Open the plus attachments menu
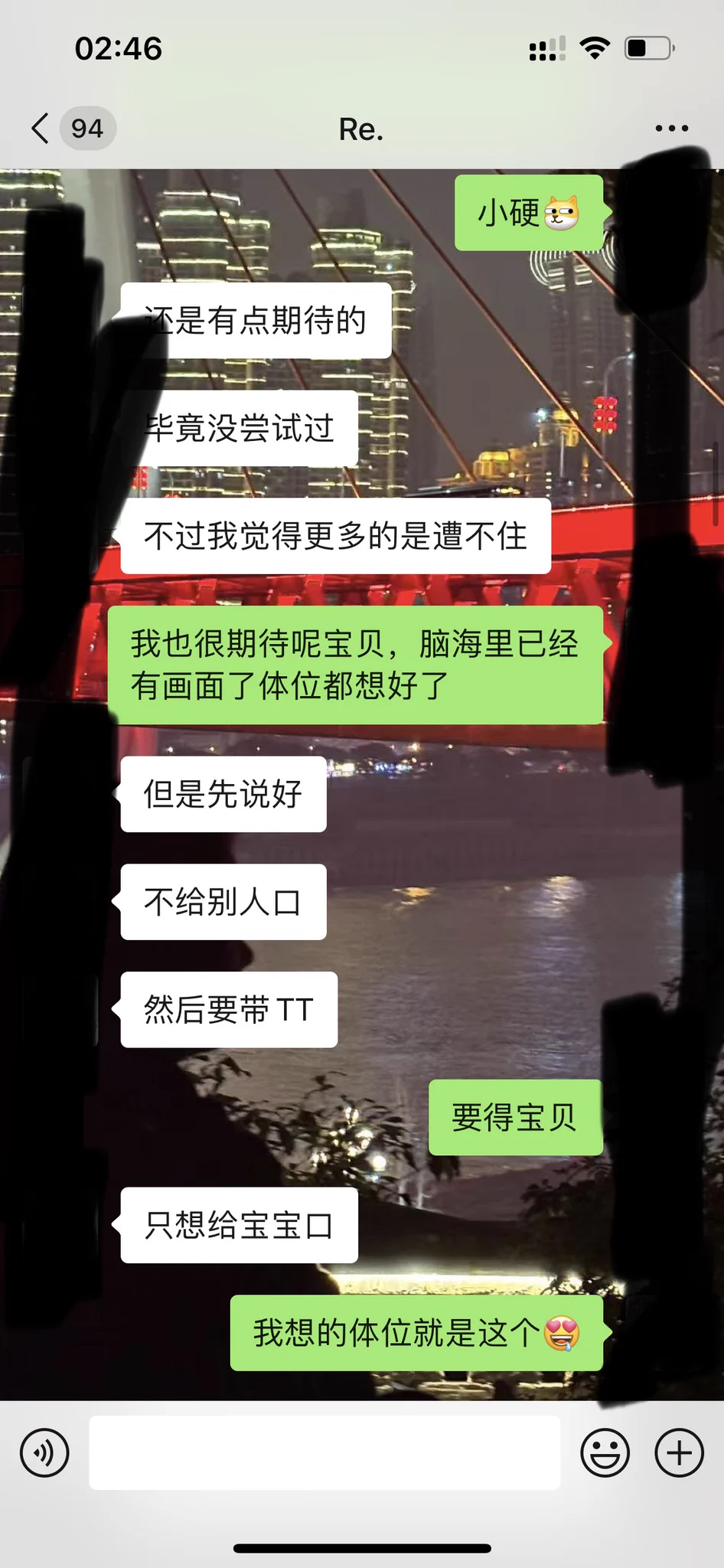Viewport: 724px width, 1568px height. [x=679, y=1452]
